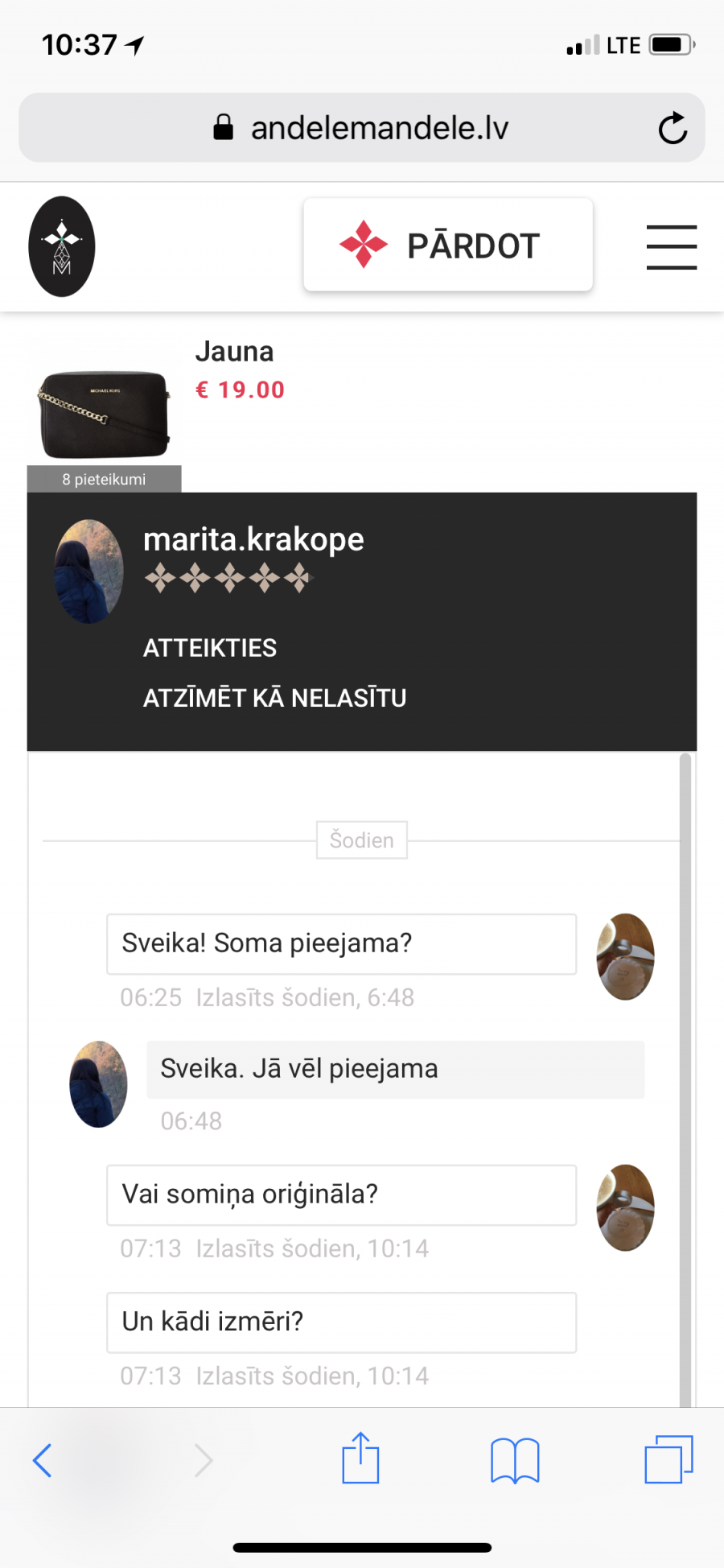This screenshot has width=724, height=1568.
Task: Open the hamburger menu
Action: [x=672, y=247]
